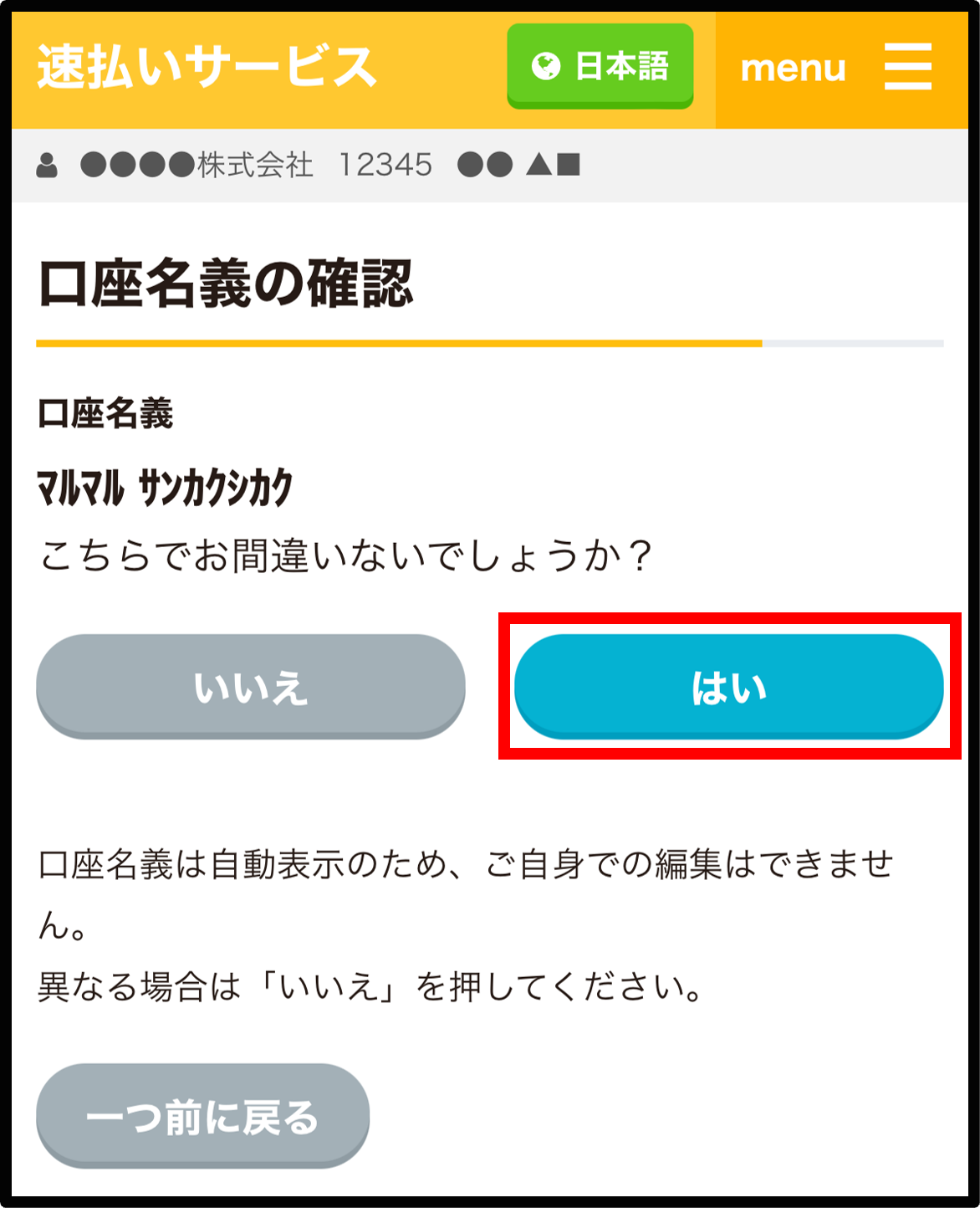Open the language selector 日本語
The width and height of the screenshot is (980, 1208).
(600, 66)
